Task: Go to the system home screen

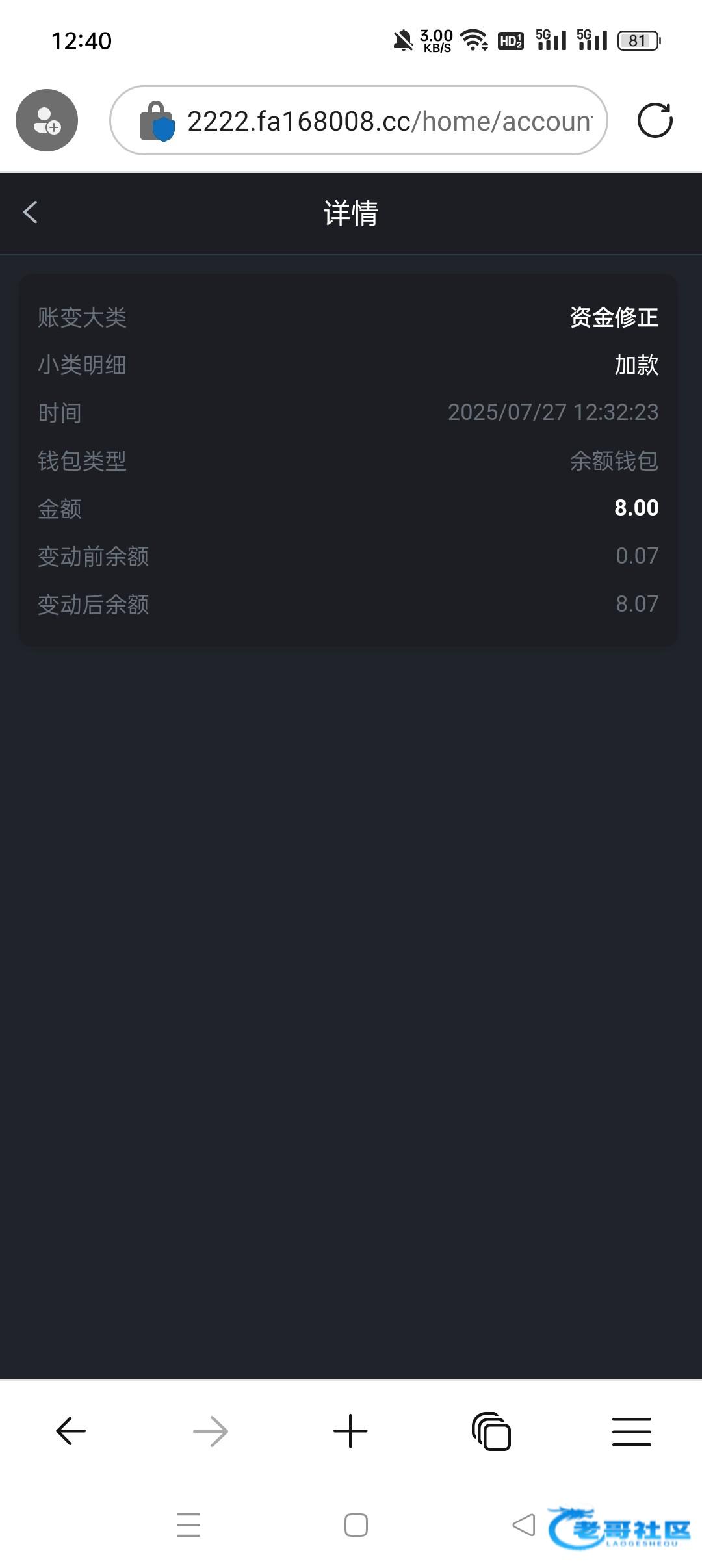Action: pyautogui.click(x=356, y=1525)
